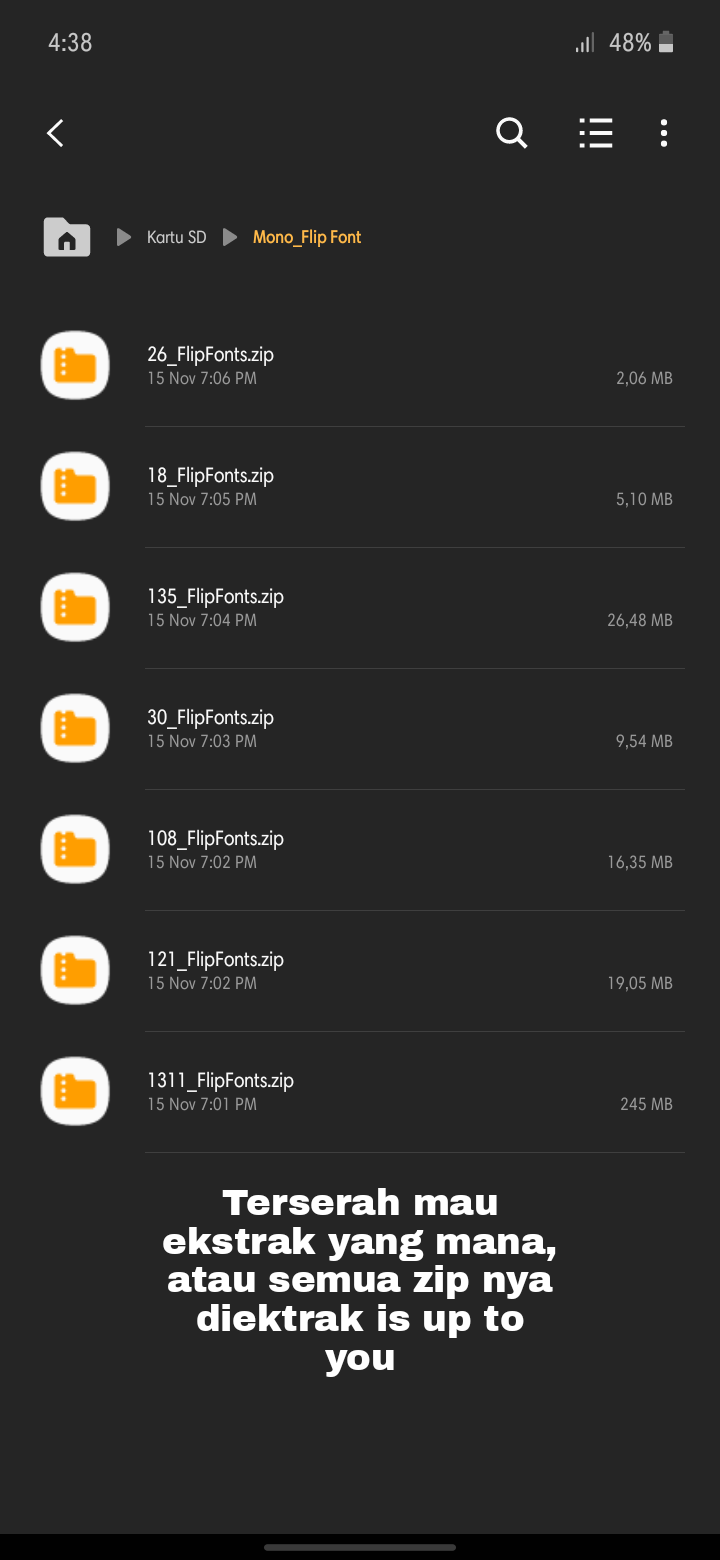This screenshot has width=720, height=1560.
Task: Tap the chevron beside the home folder icon
Action: tap(123, 237)
